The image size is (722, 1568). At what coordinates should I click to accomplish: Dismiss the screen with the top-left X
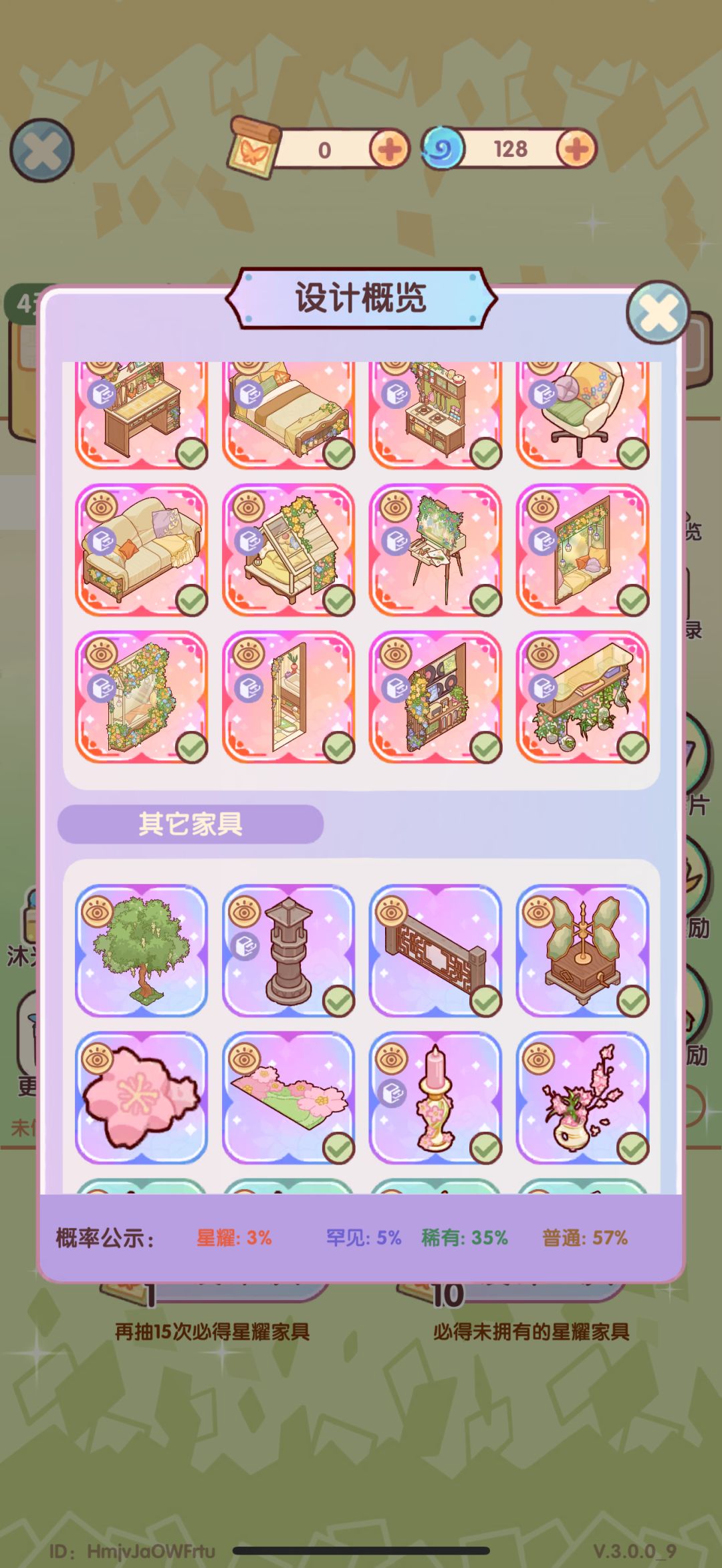(x=41, y=150)
